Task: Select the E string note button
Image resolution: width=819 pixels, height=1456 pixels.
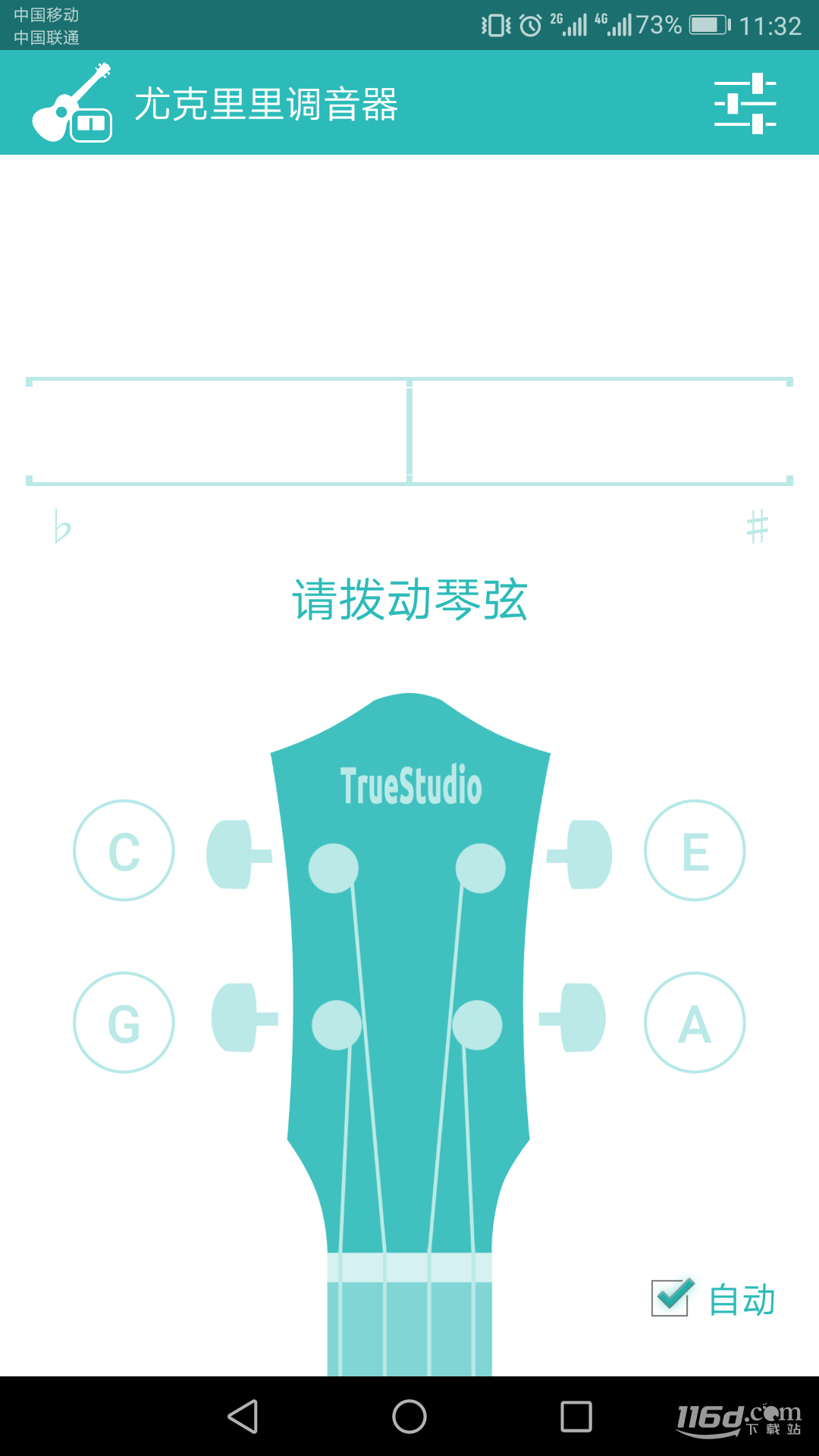Action: 695,851
